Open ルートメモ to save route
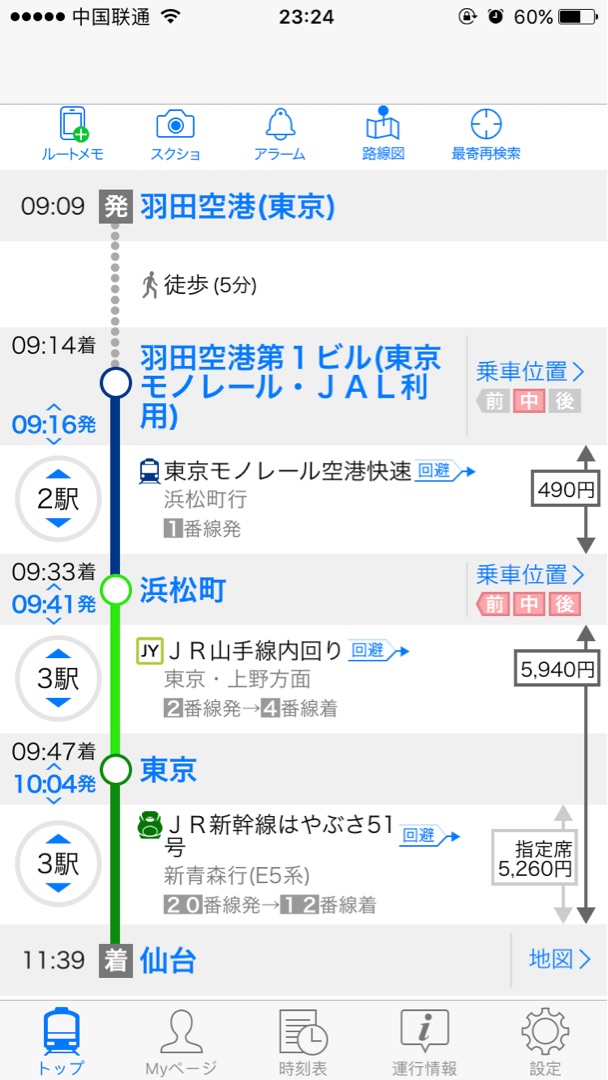Screen dimensions: 608x1080 point(72,135)
